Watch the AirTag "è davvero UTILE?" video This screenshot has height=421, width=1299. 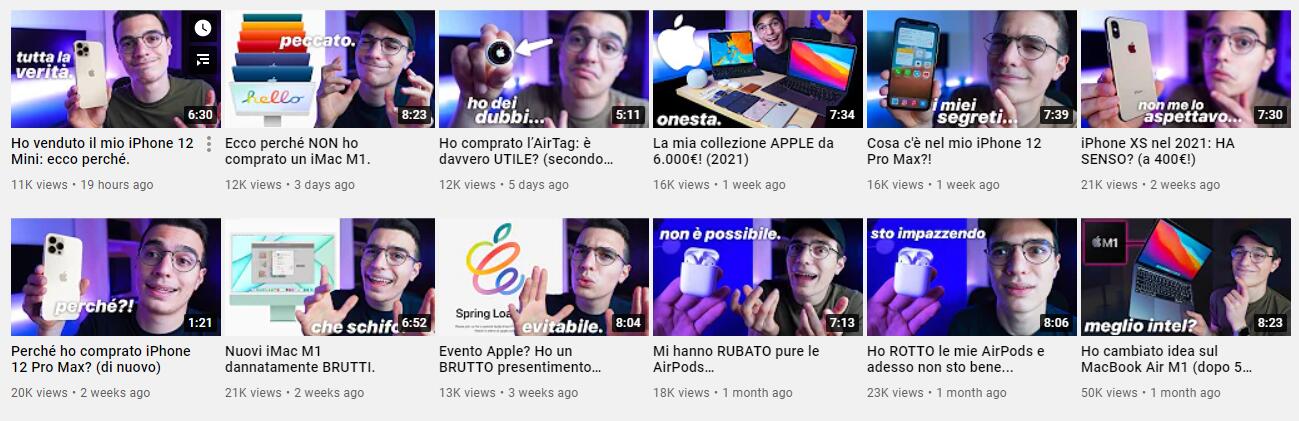click(x=543, y=69)
